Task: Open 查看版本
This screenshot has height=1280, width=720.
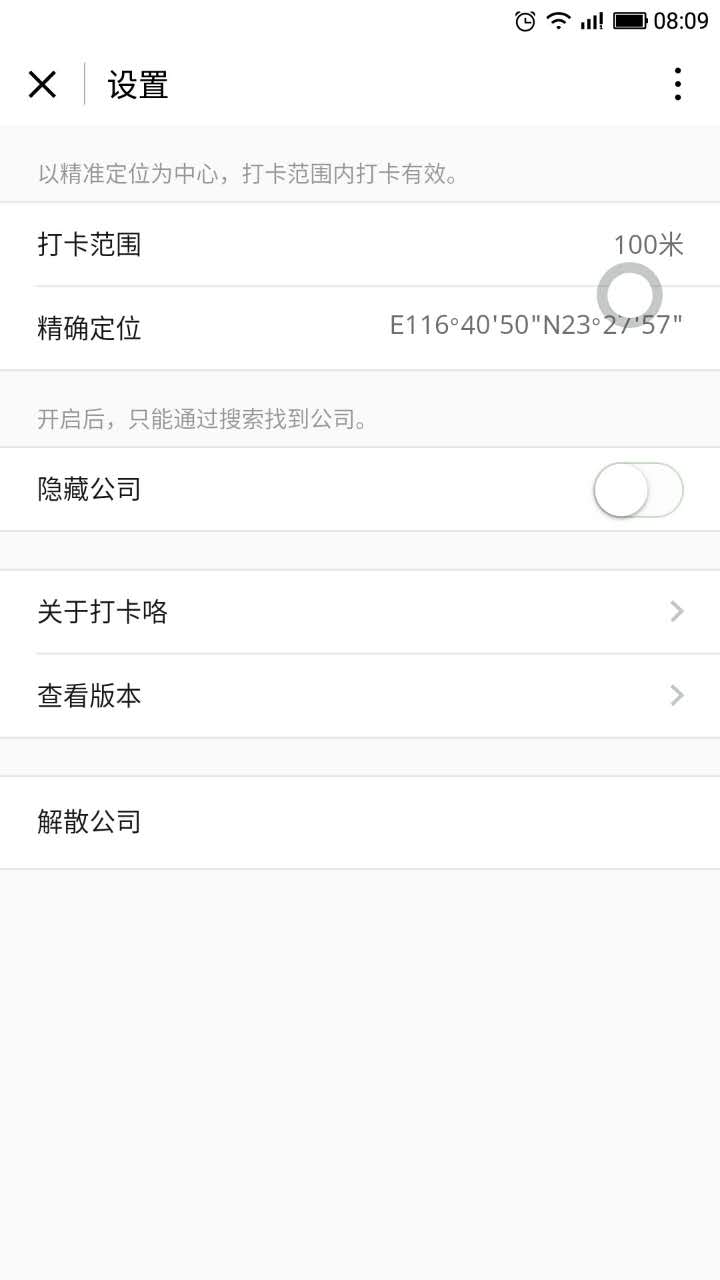Action: click(360, 696)
